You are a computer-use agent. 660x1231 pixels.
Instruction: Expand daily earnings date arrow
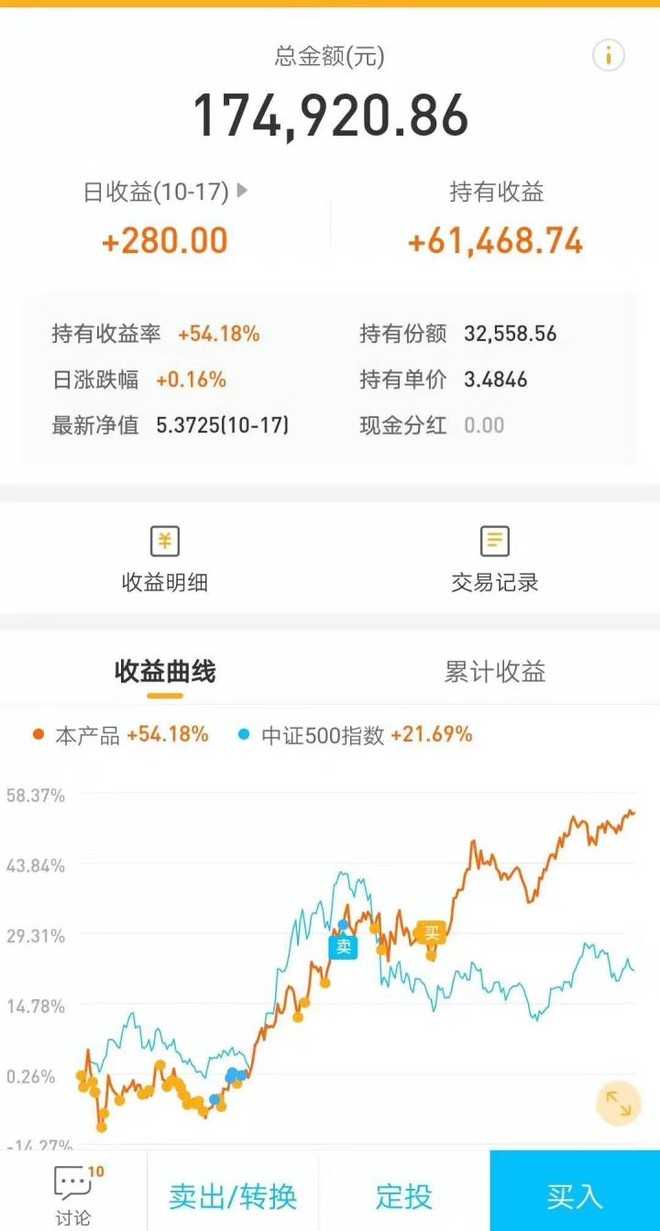click(x=243, y=191)
